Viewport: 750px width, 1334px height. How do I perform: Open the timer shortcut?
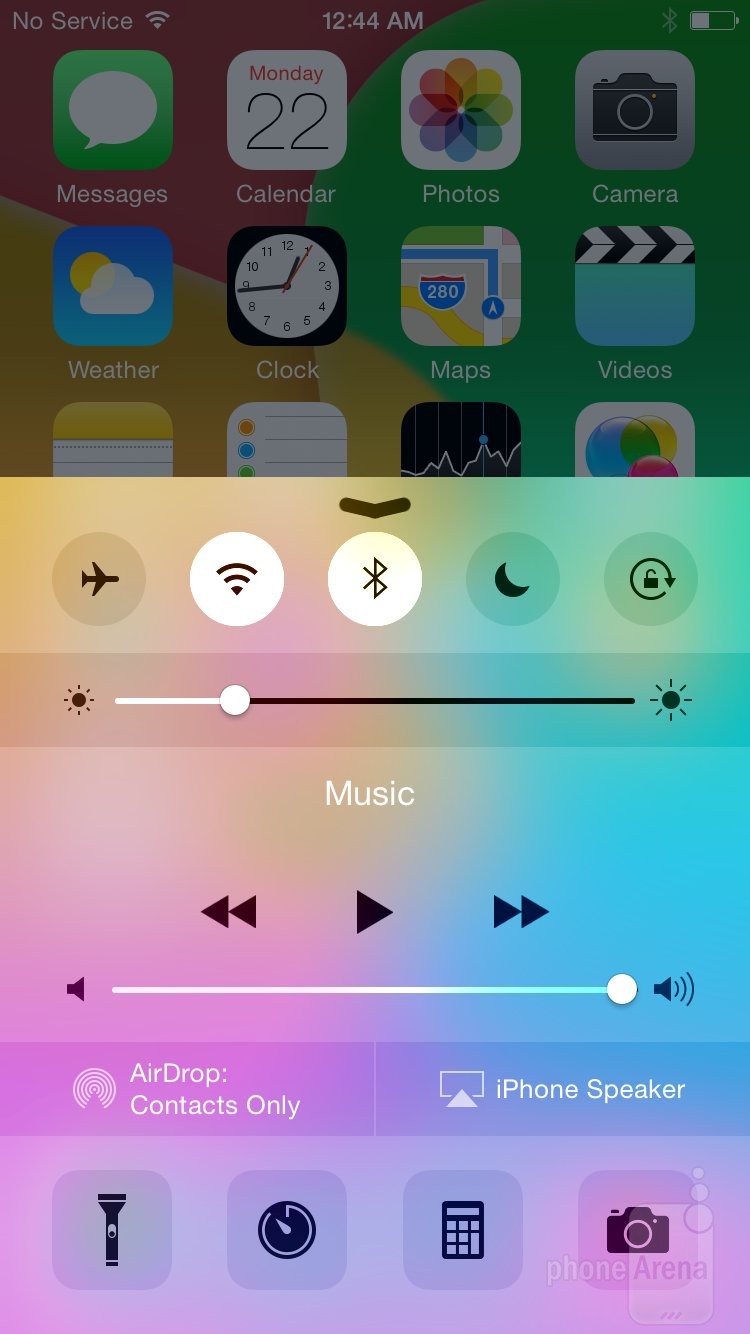[287, 1229]
